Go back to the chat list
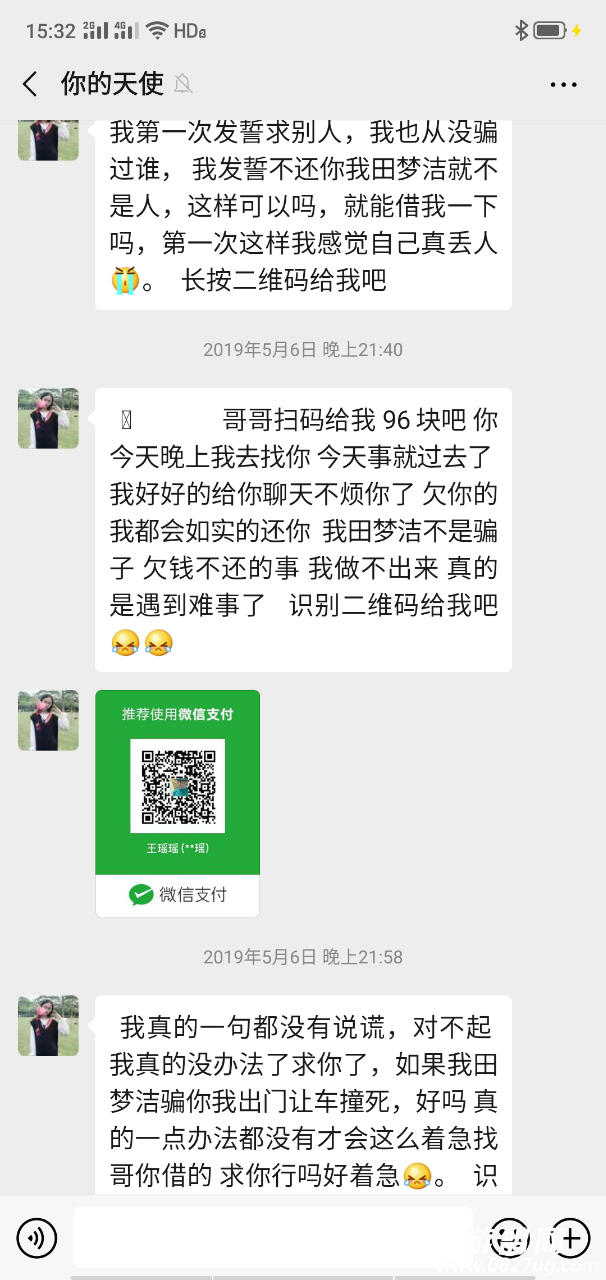Screen dimensions: 606x1280 pyautogui.click(x=30, y=84)
